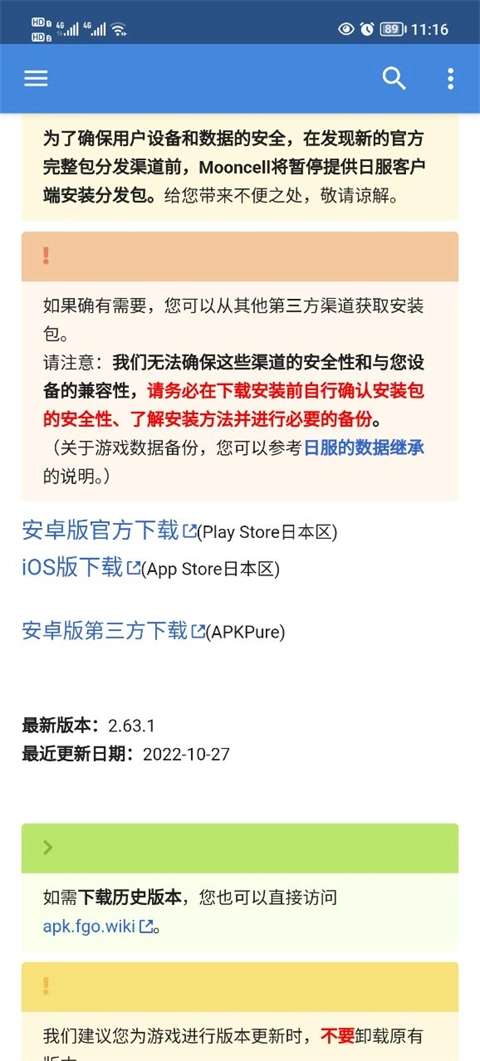This screenshot has width=480, height=1061.
Task: Open iOS版下载 App Store link
Action: pyautogui.click(x=81, y=567)
